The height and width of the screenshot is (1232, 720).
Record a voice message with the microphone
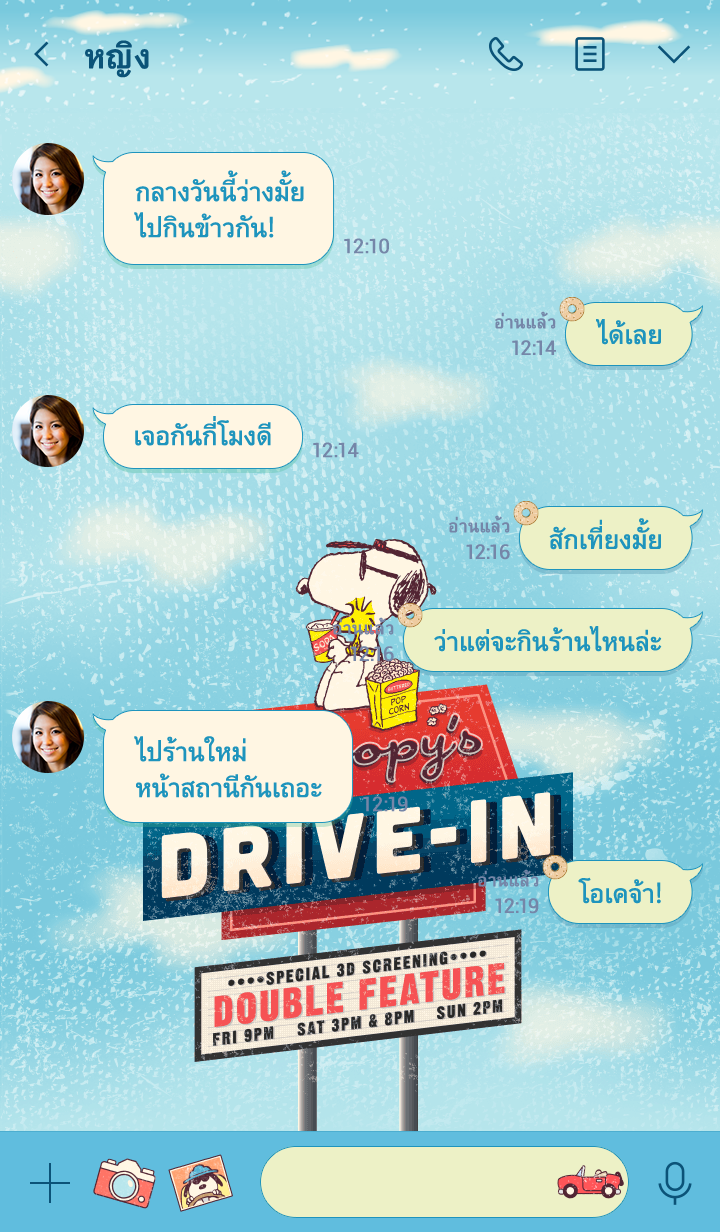tap(674, 1183)
